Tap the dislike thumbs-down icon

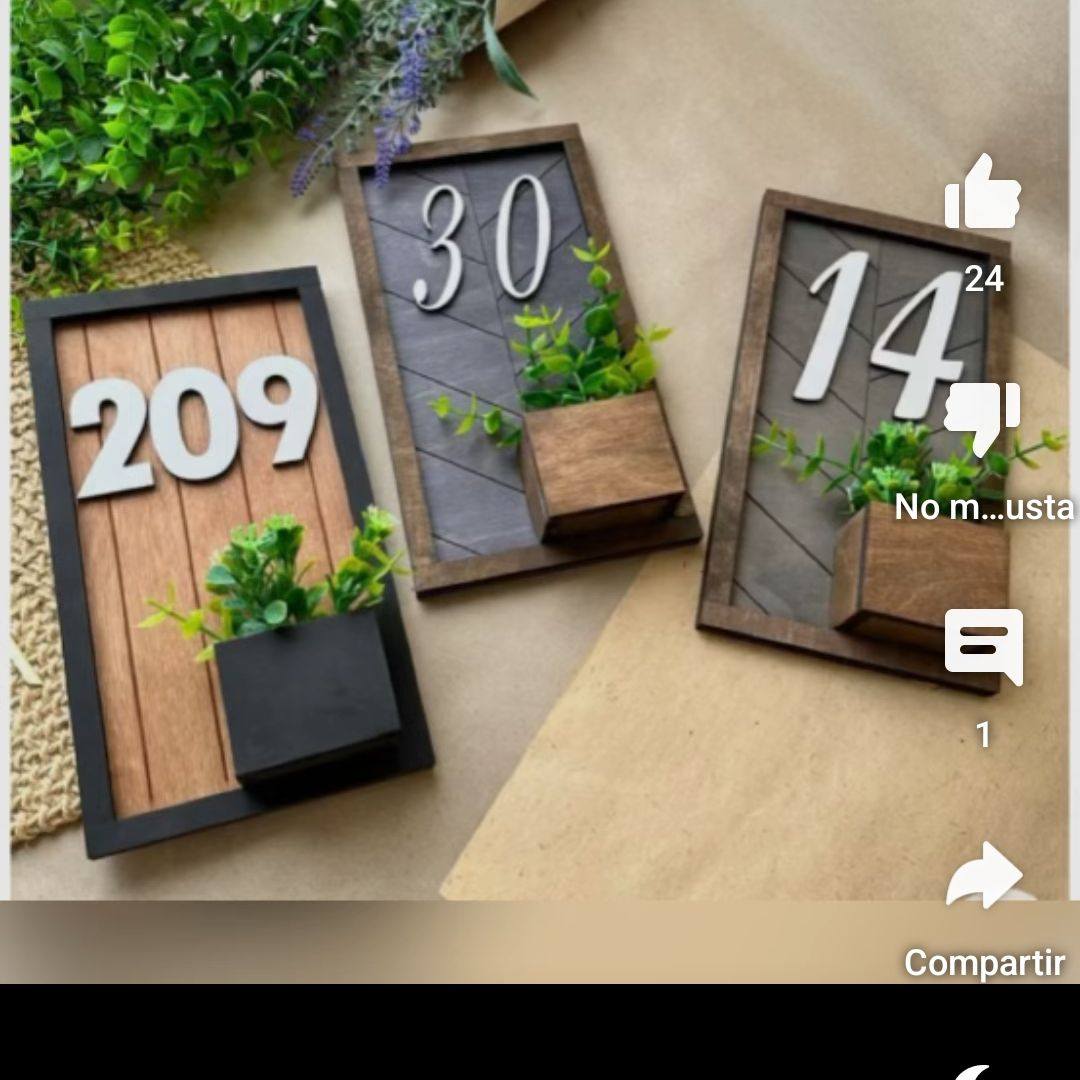click(983, 418)
